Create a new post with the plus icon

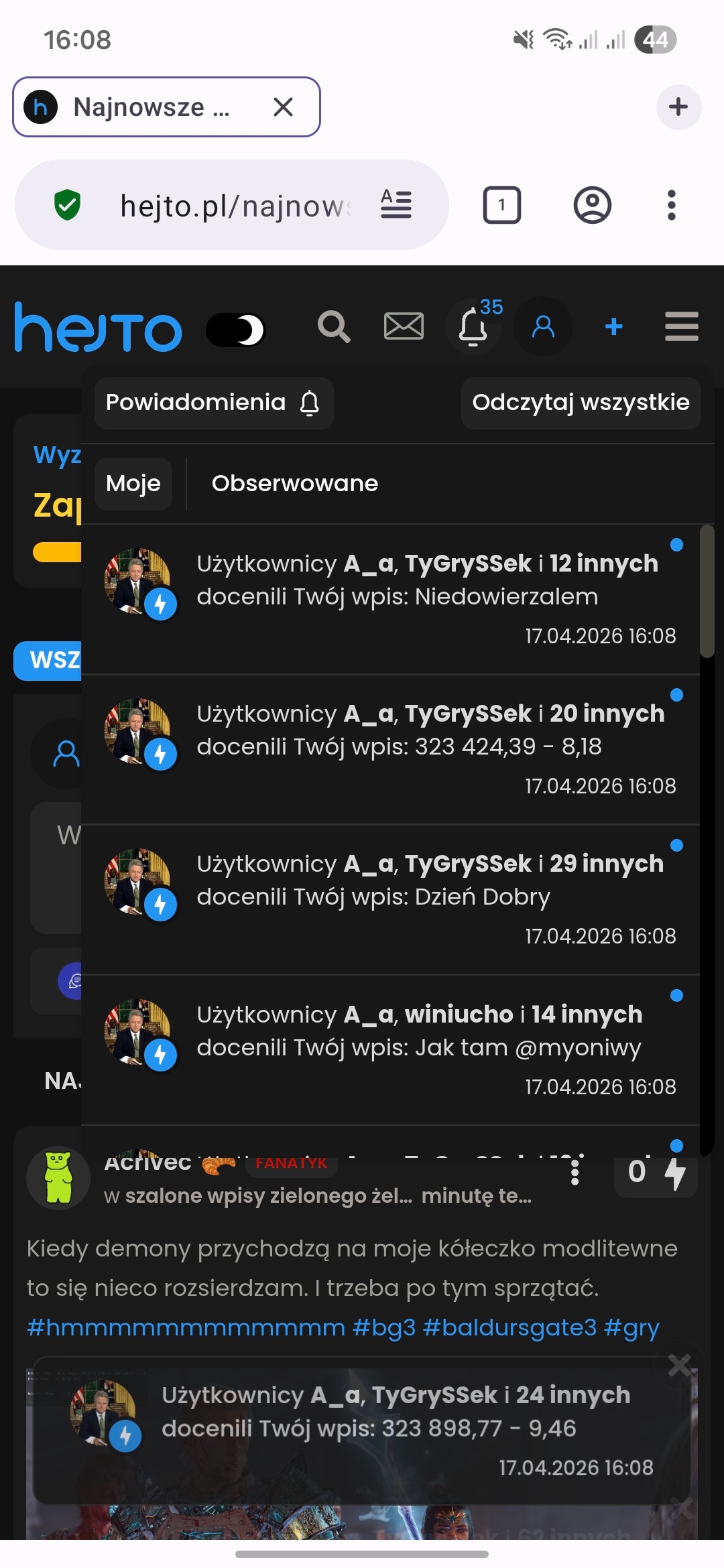coord(613,326)
